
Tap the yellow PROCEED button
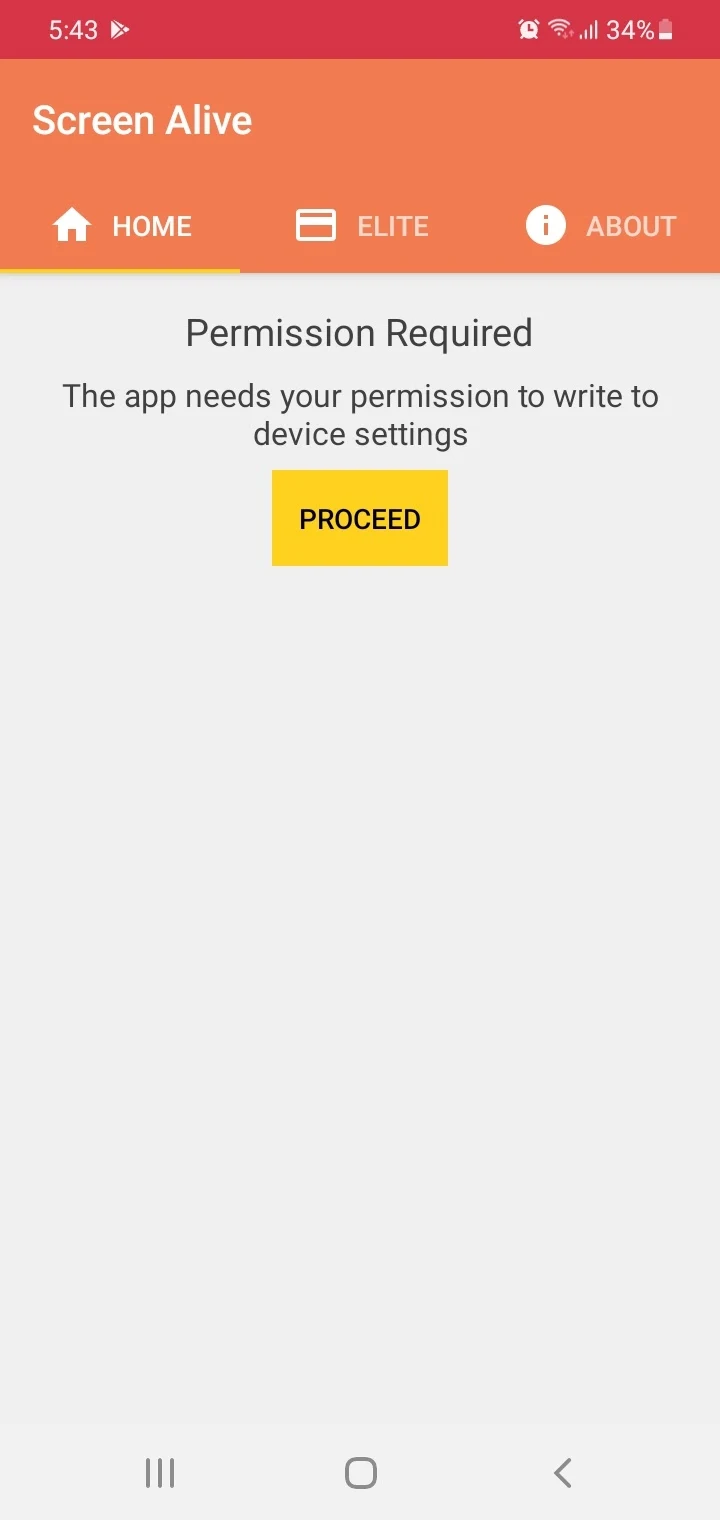pyautogui.click(x=360, y=518)
